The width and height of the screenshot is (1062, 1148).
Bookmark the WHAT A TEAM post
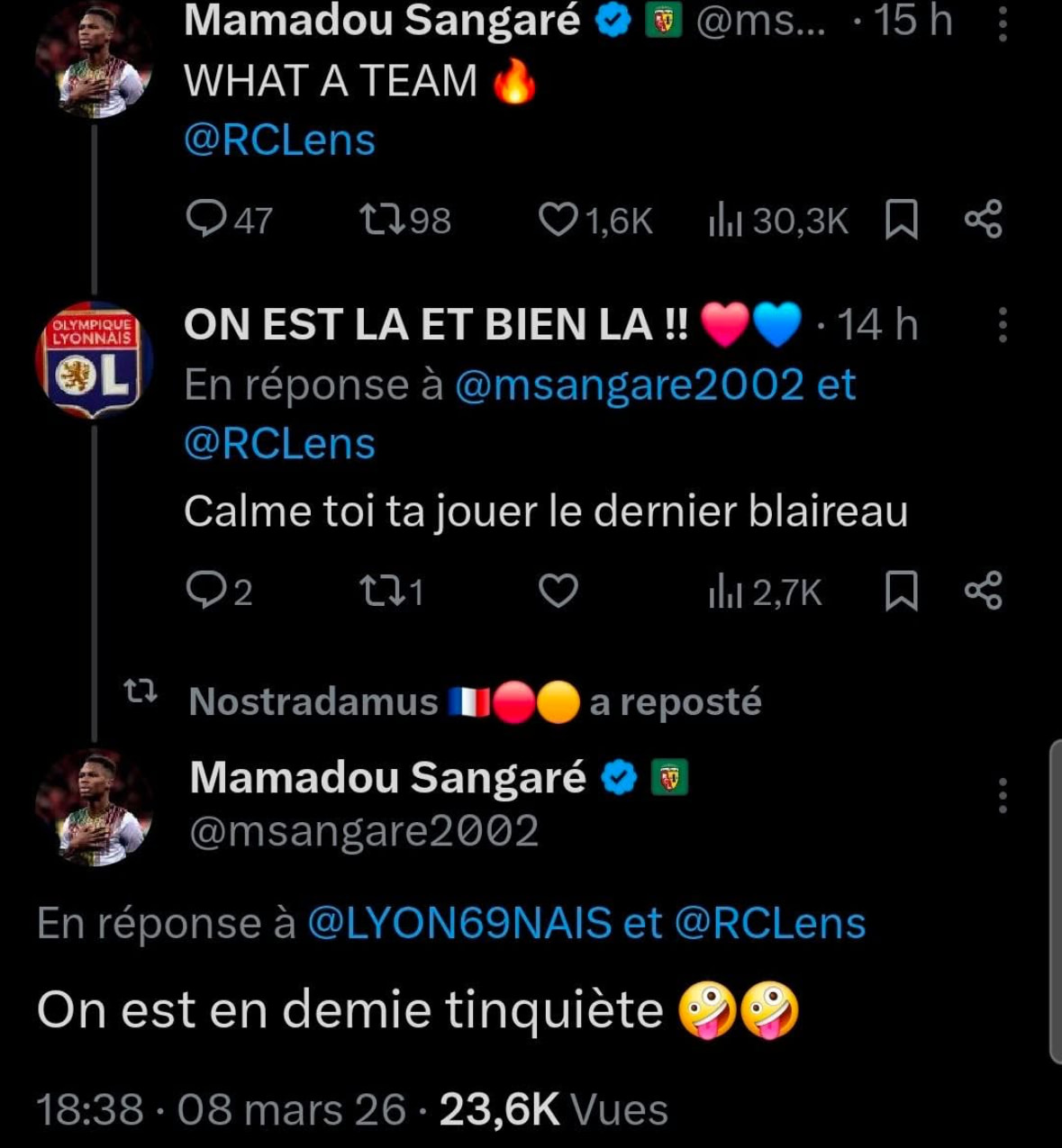click(x=902, y=219)
